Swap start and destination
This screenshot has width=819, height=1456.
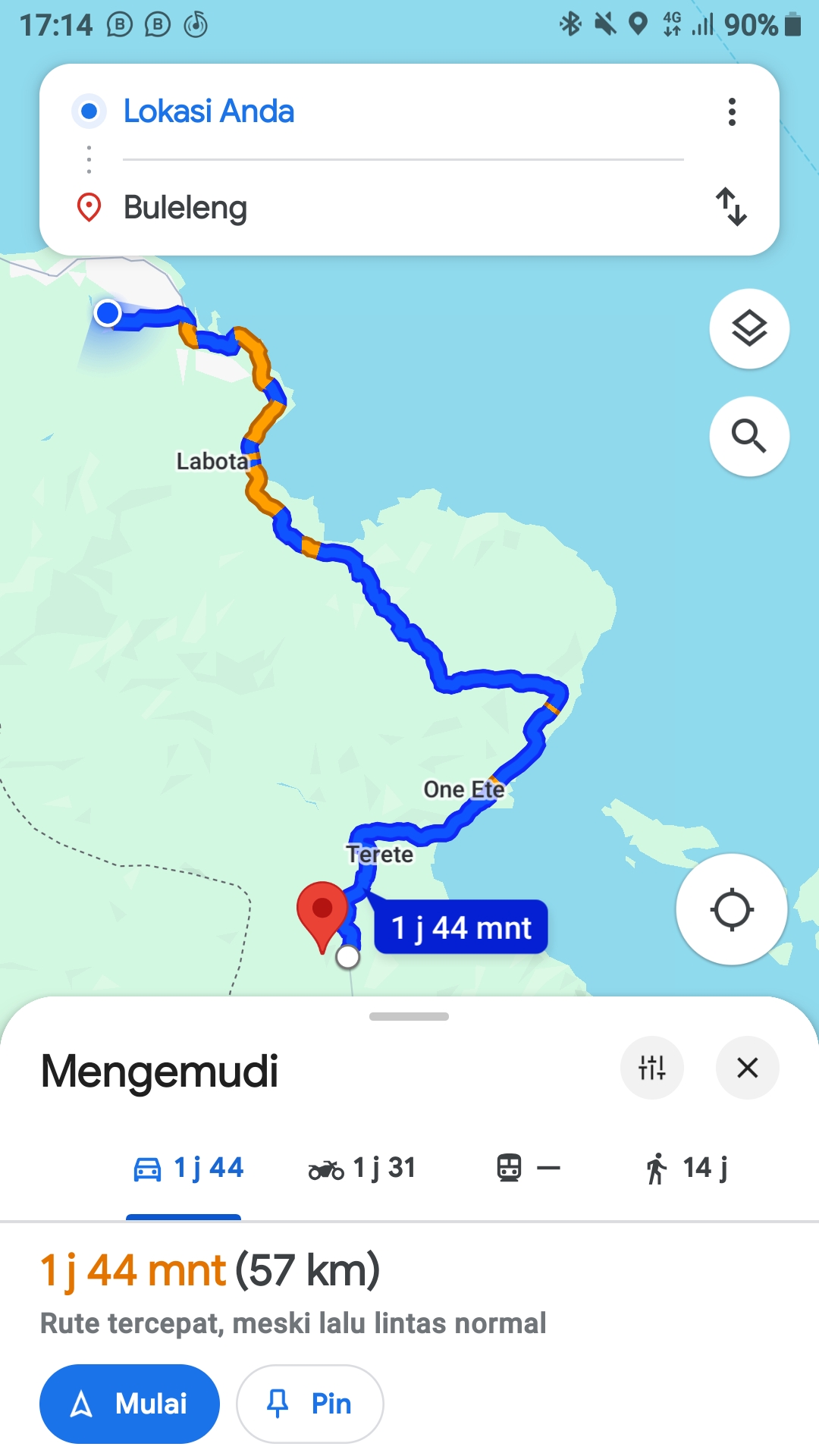(732, 206)
